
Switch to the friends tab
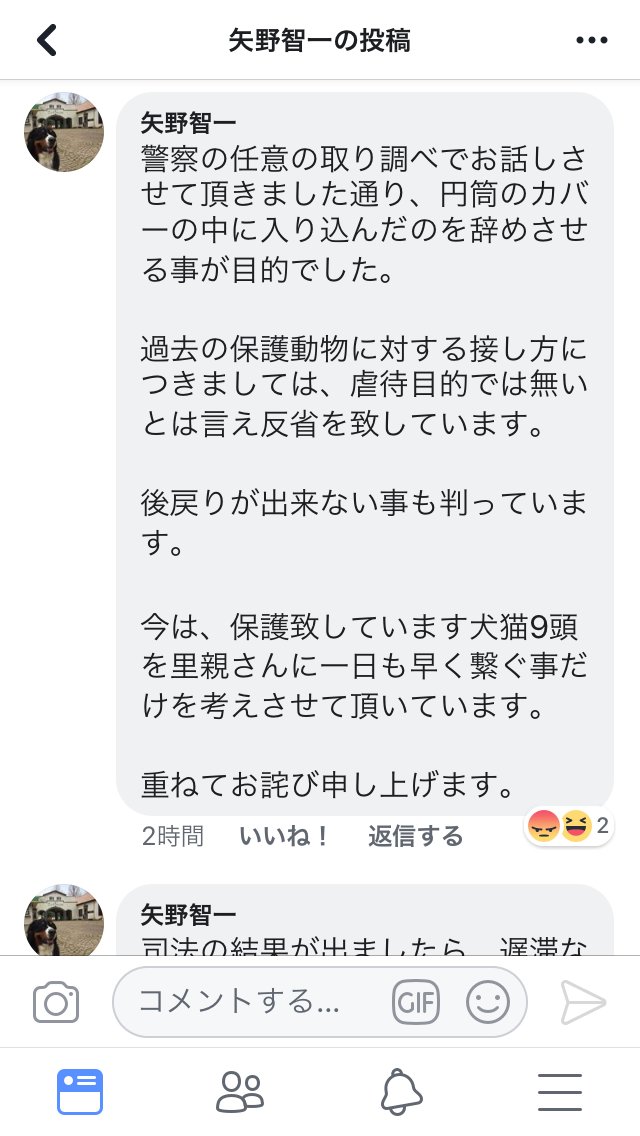240,1091
